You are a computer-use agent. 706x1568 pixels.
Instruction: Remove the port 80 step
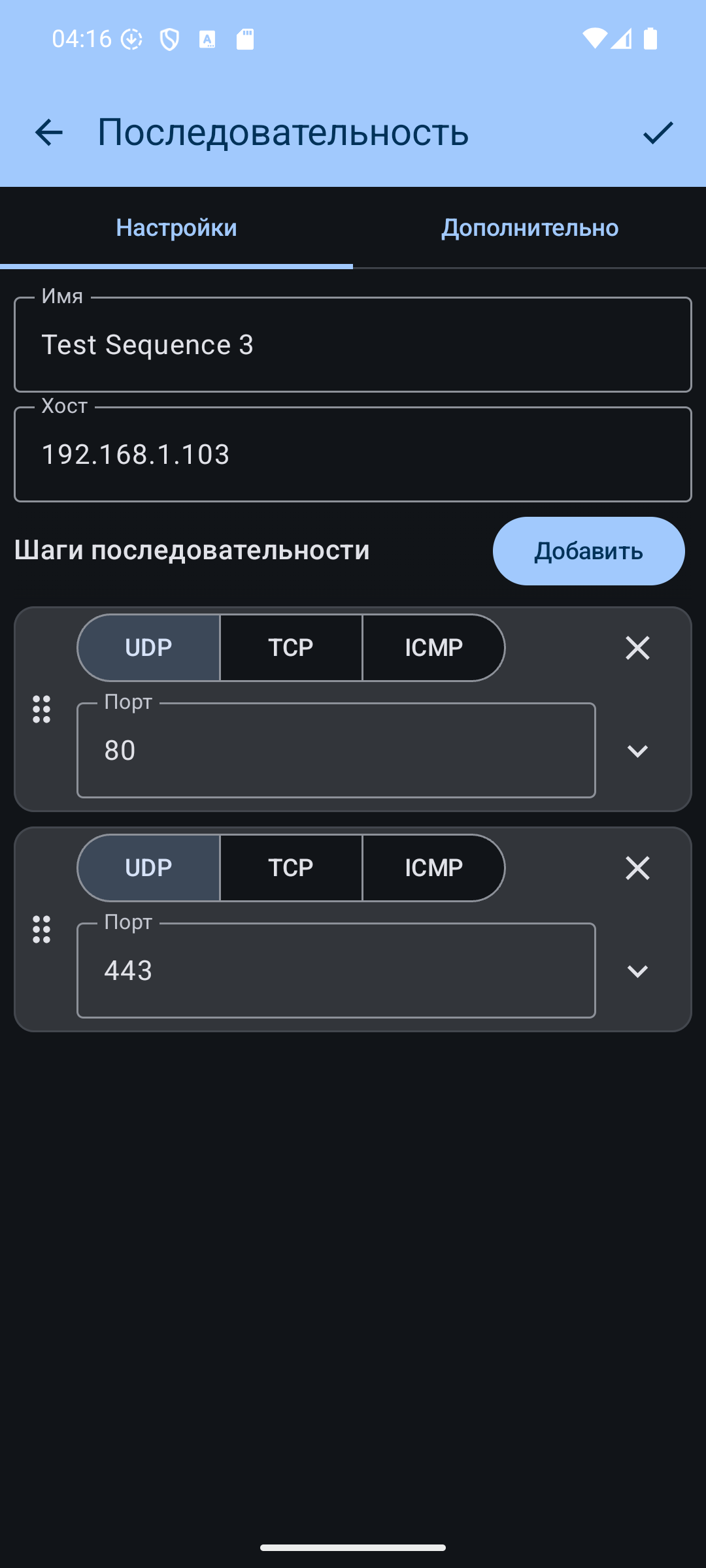click(x=637, y=648)
